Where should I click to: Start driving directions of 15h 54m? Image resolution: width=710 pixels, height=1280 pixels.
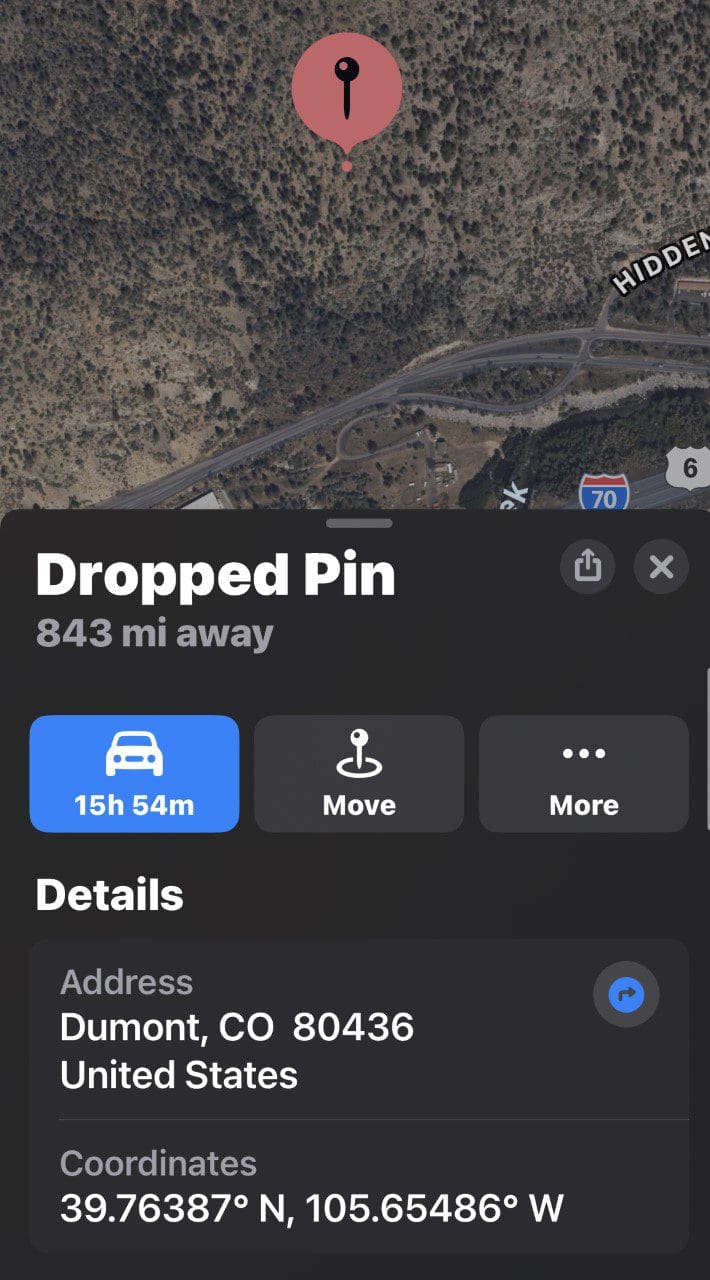pos(134,773)
